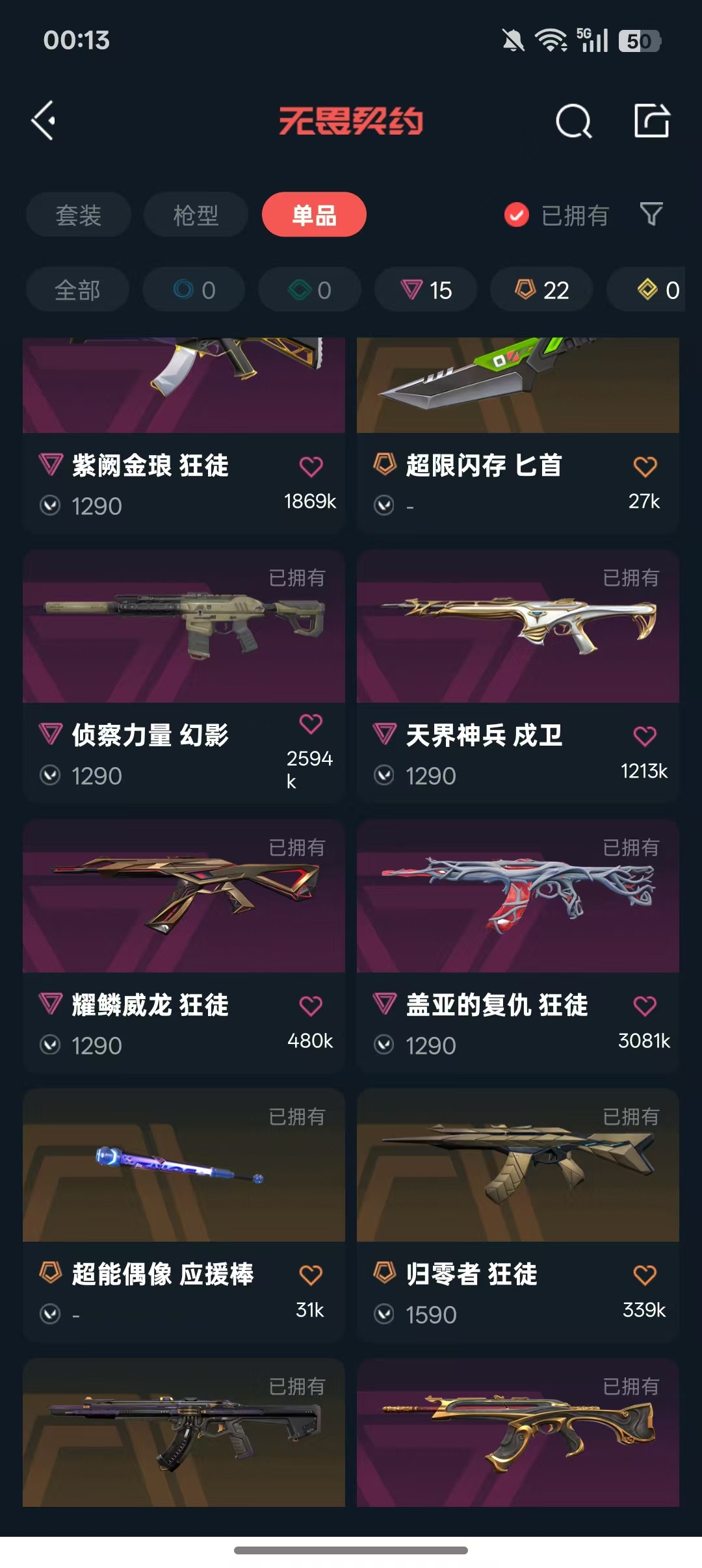Open the 超能偶像 应援棒 card
This screenshot has height=1568, width=702.
[184, 1215]
